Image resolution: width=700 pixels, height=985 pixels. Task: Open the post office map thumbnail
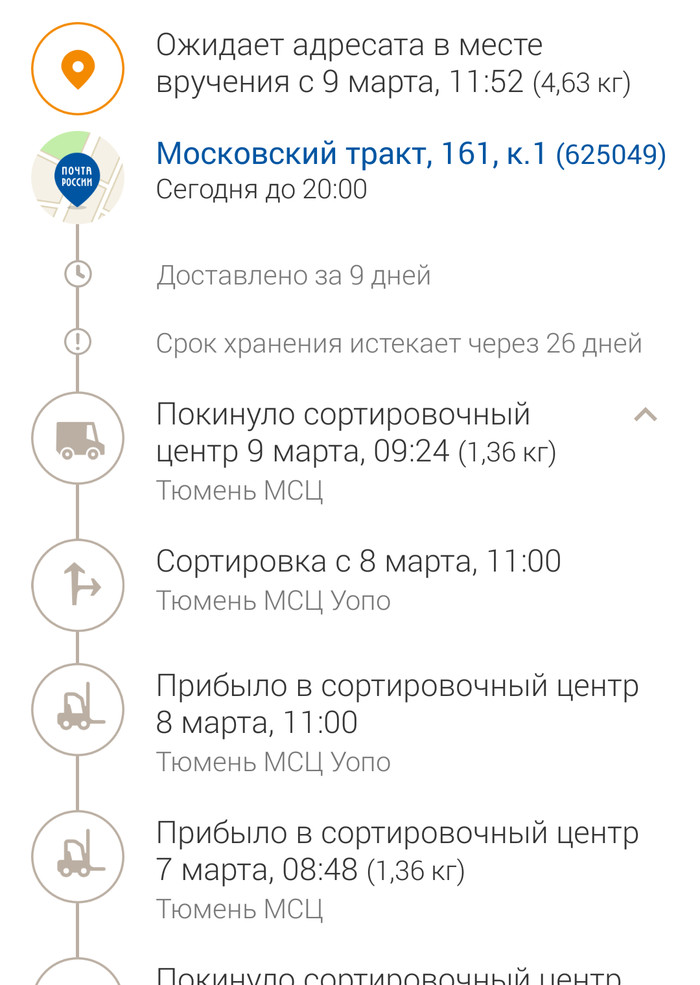(78, 176)
